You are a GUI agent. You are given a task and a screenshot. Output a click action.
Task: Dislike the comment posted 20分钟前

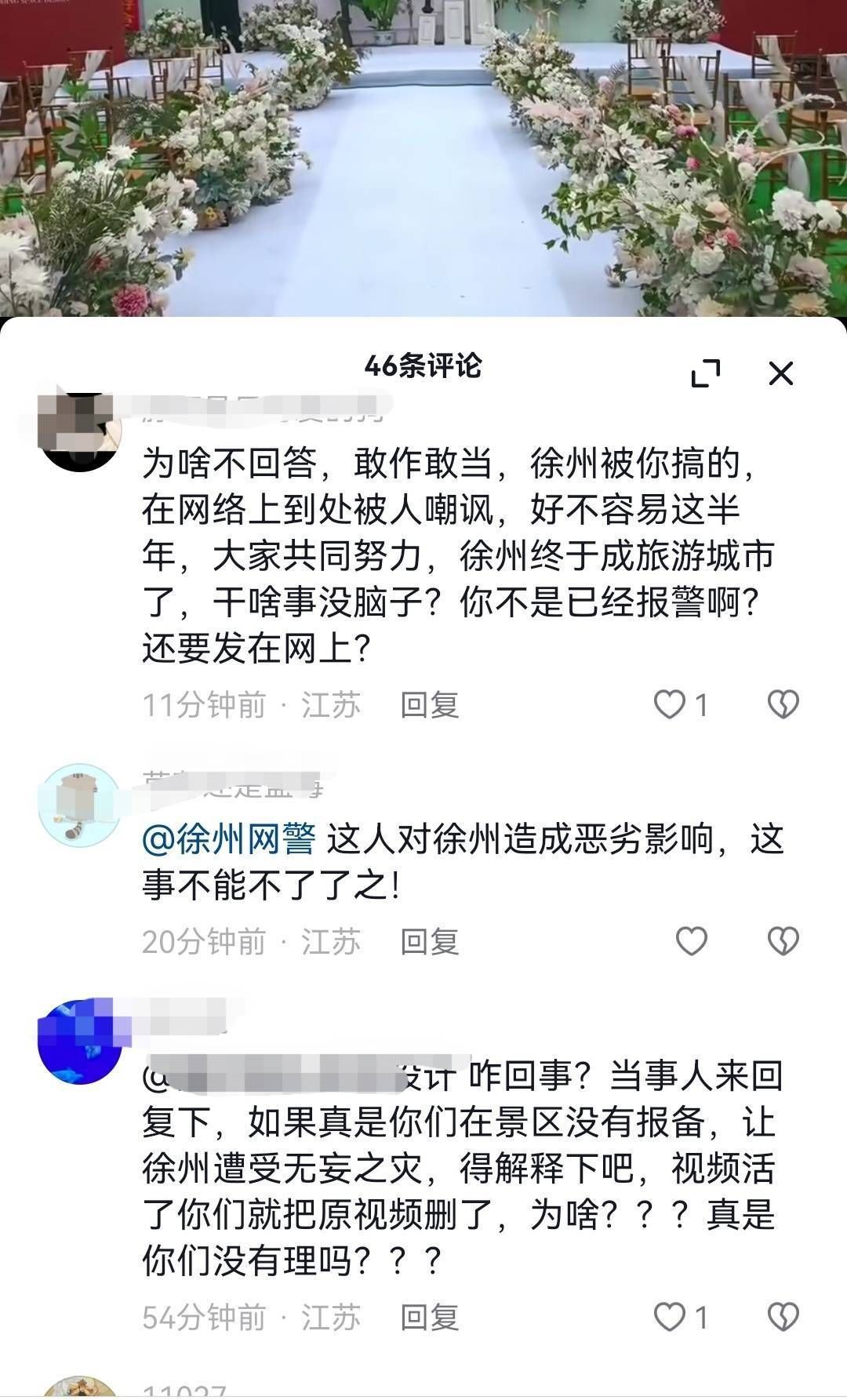783,941
